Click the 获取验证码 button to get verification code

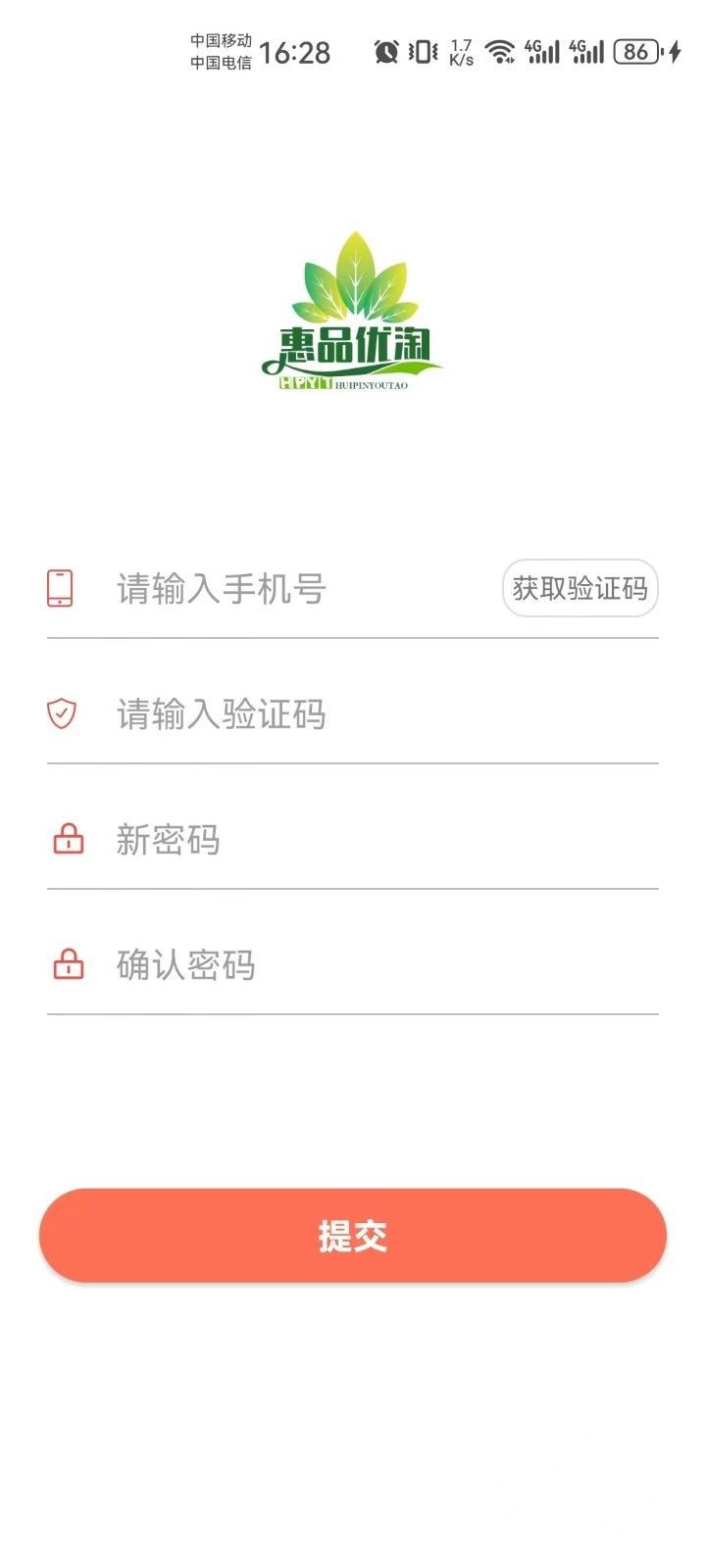click(x=580, y=589)
